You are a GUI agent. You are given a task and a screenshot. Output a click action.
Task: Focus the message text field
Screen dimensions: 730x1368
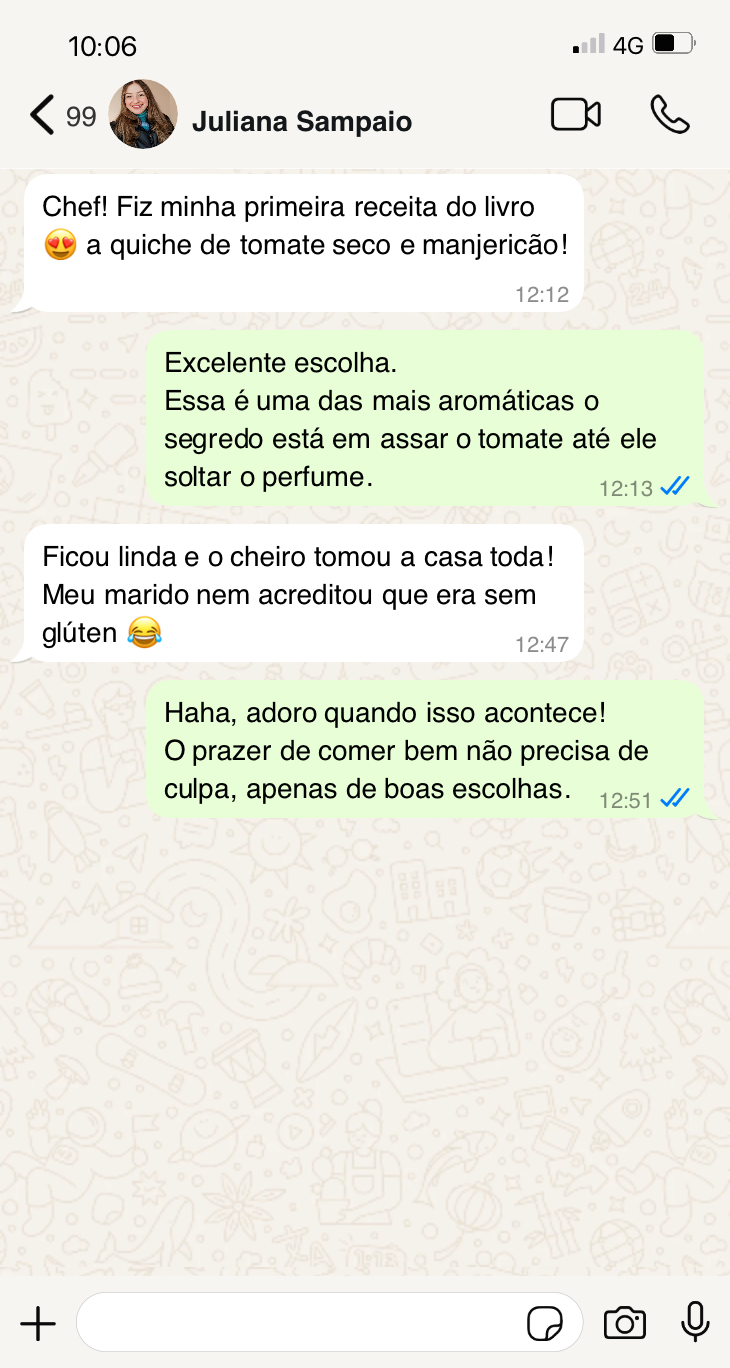[x=300, y=1323]
